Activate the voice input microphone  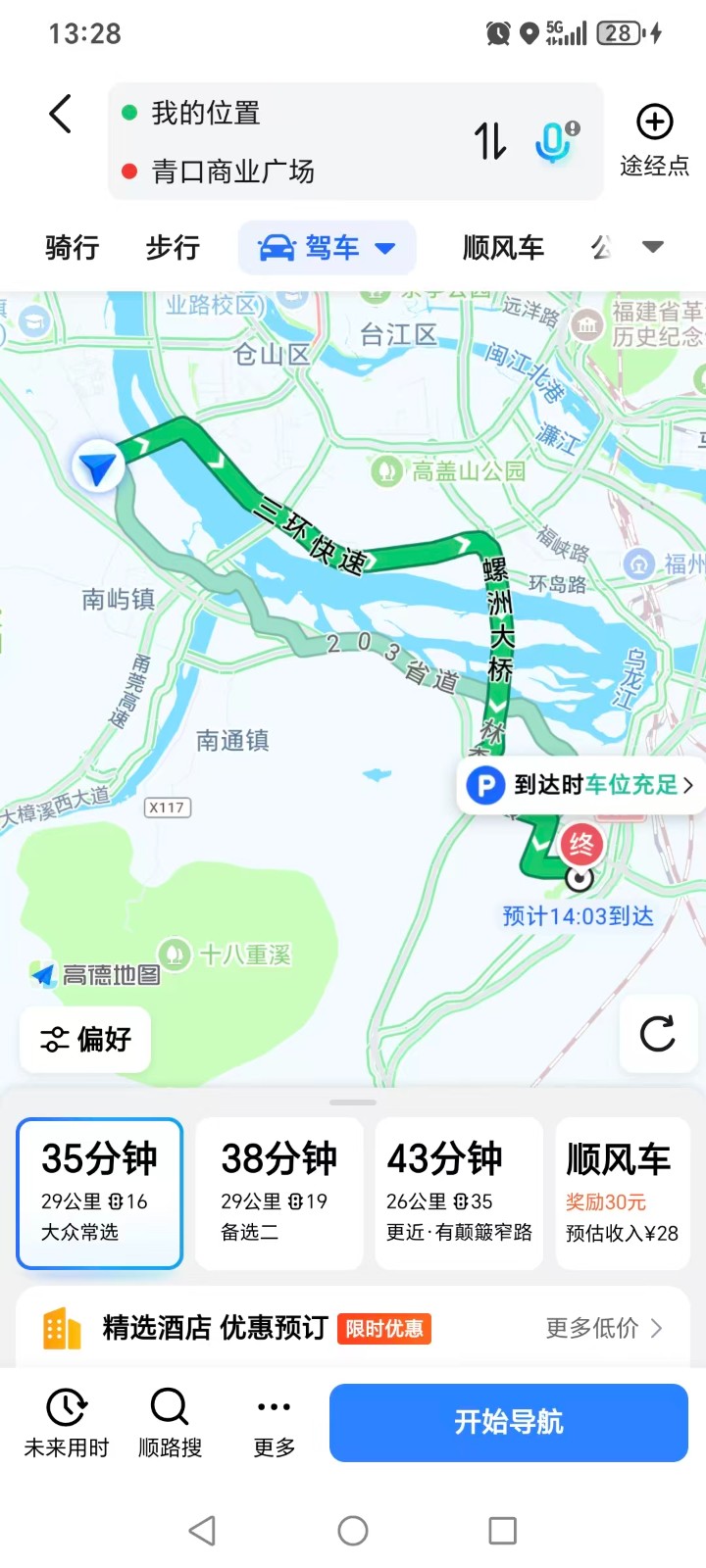pos(555,141)
